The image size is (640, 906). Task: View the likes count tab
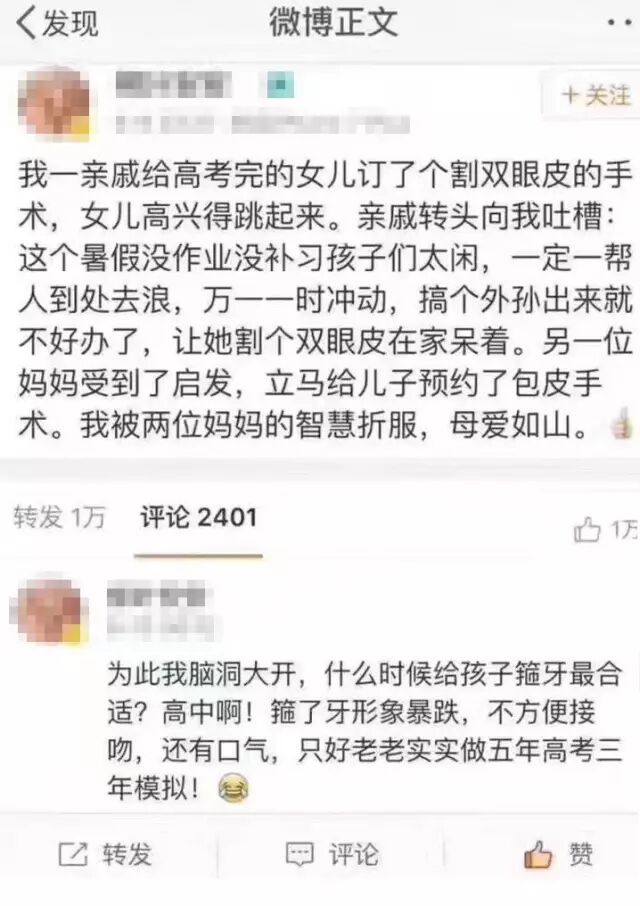[x=606, y=529]
